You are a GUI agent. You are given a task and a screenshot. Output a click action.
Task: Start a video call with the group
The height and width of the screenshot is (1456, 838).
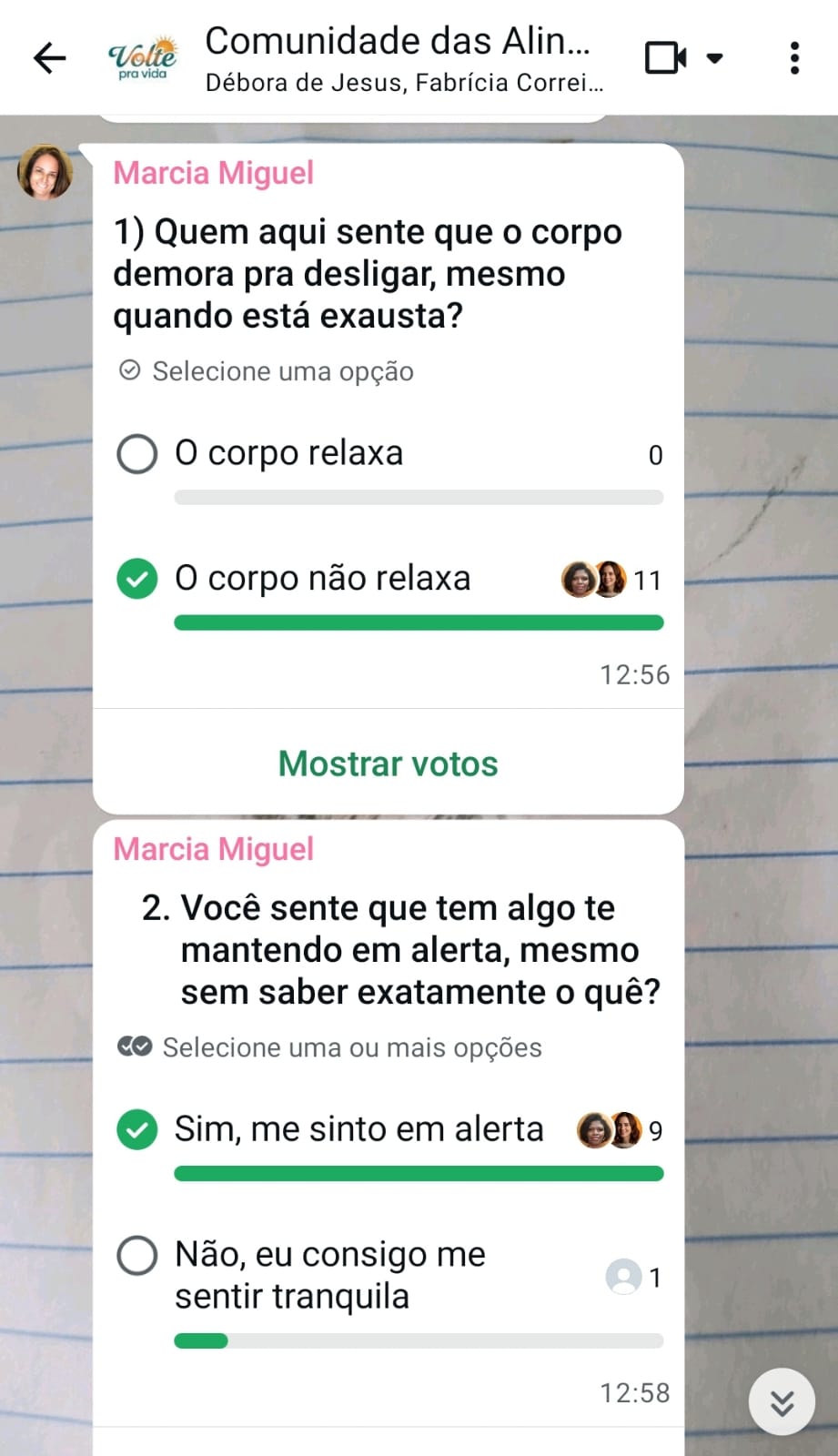point(667,58)
